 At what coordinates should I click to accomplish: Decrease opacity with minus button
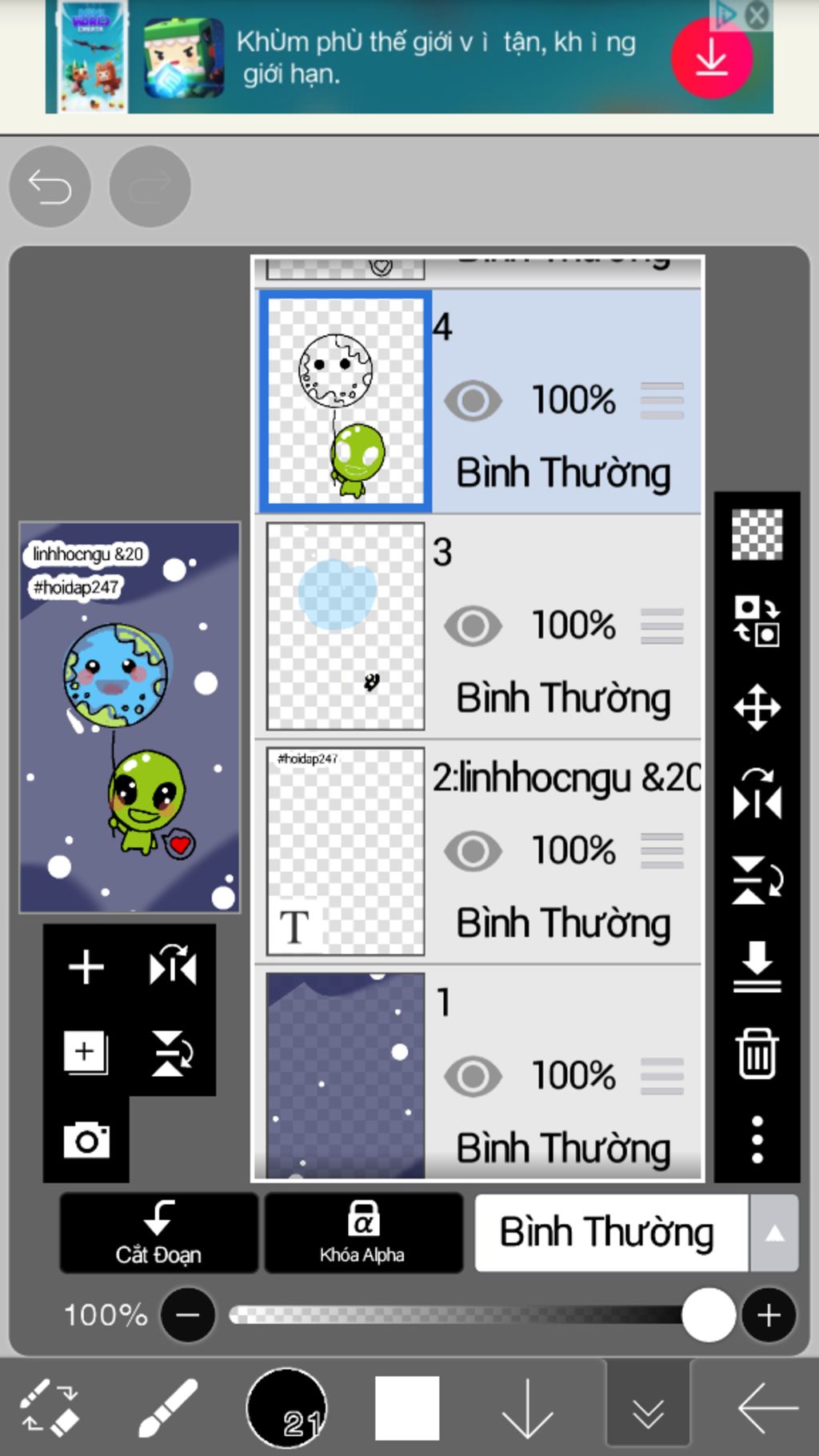188,1314
